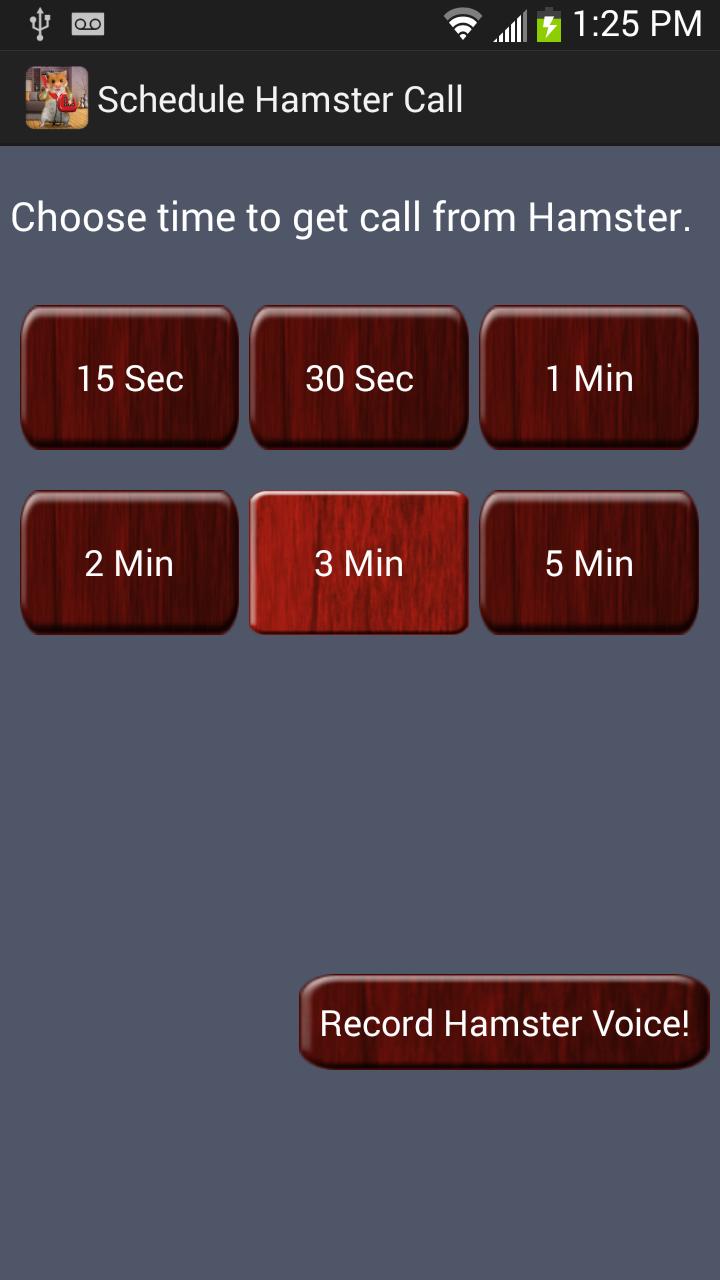This screenshot has width=720, height=1280.
Task: Choose the 1 Min option
Action: (x=589, y=378)
